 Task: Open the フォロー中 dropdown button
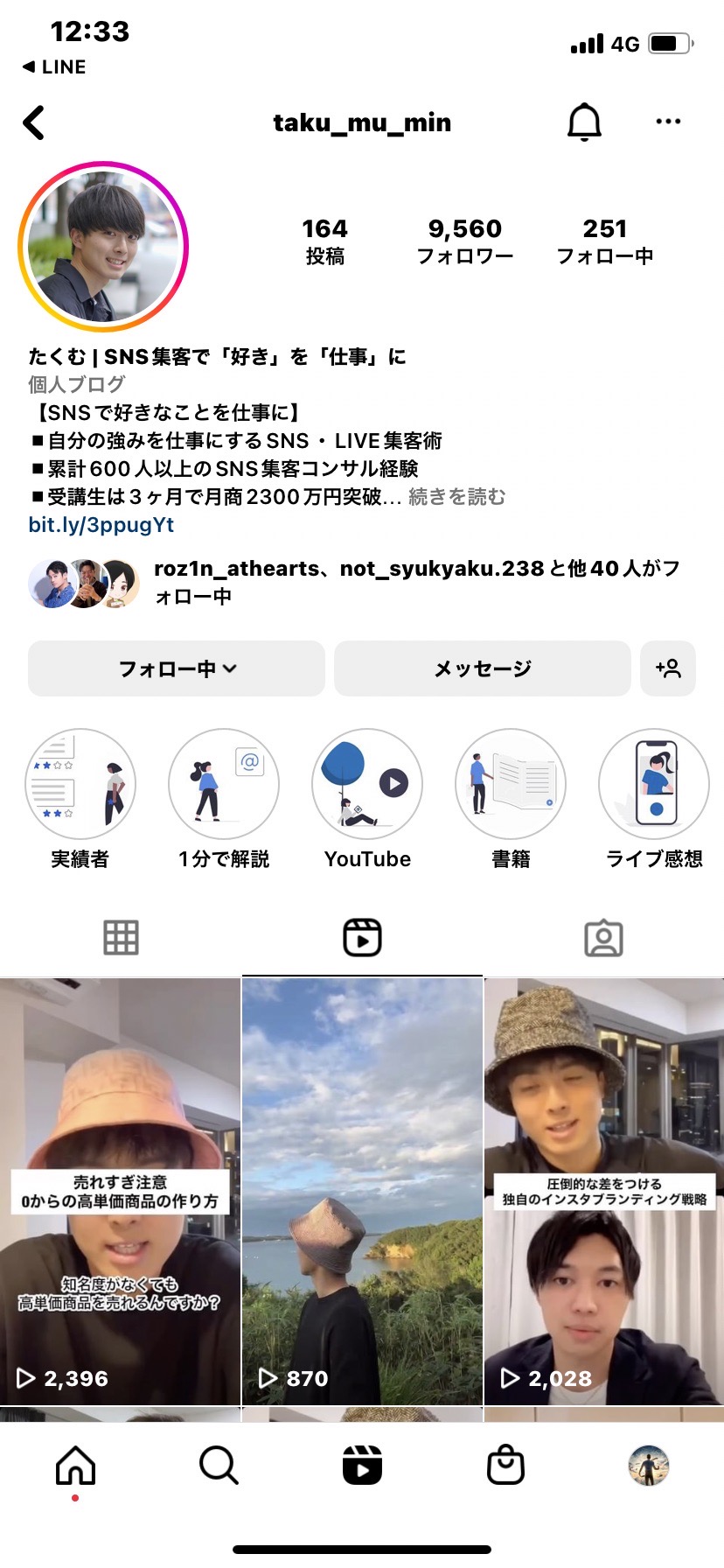click(x=177, y=668)
